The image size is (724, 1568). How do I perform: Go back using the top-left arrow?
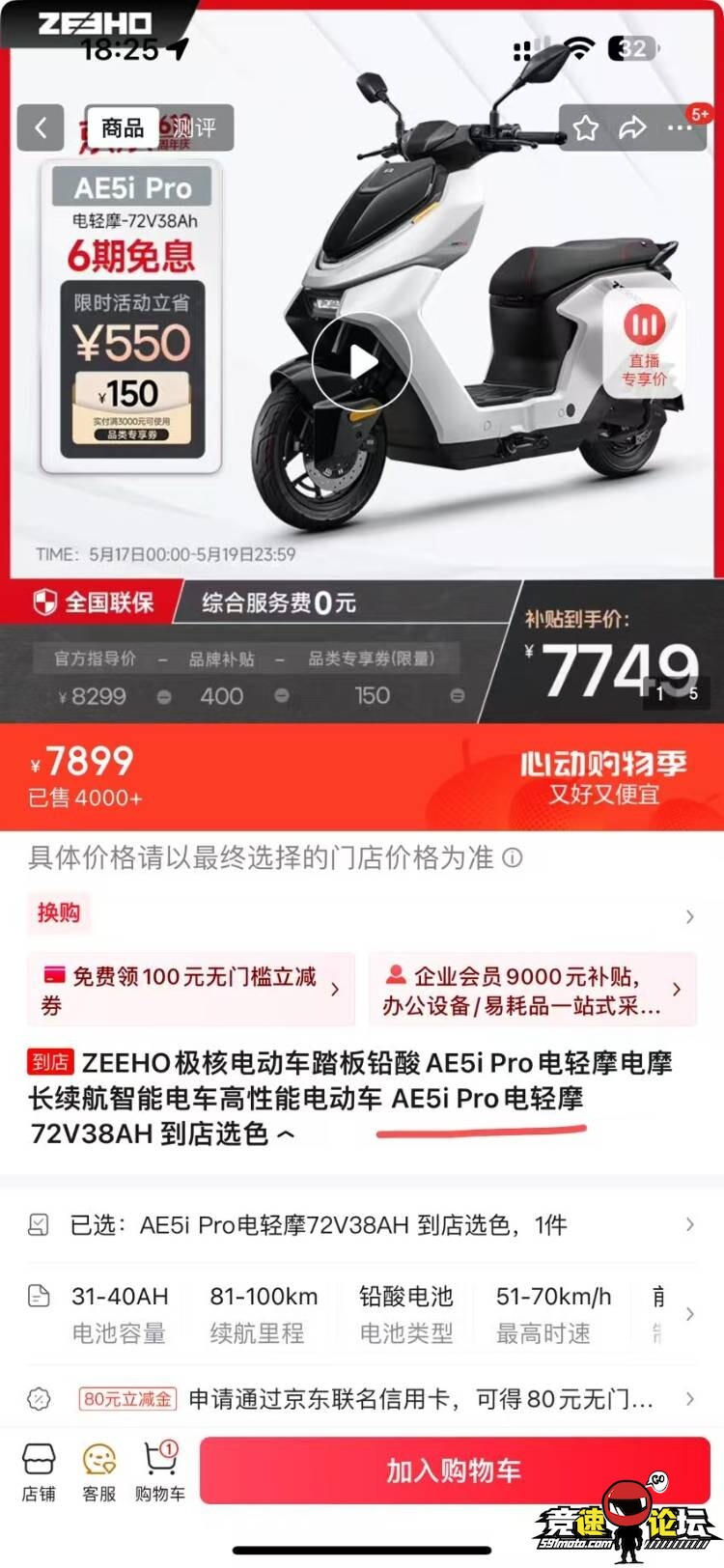pos(41,127)
